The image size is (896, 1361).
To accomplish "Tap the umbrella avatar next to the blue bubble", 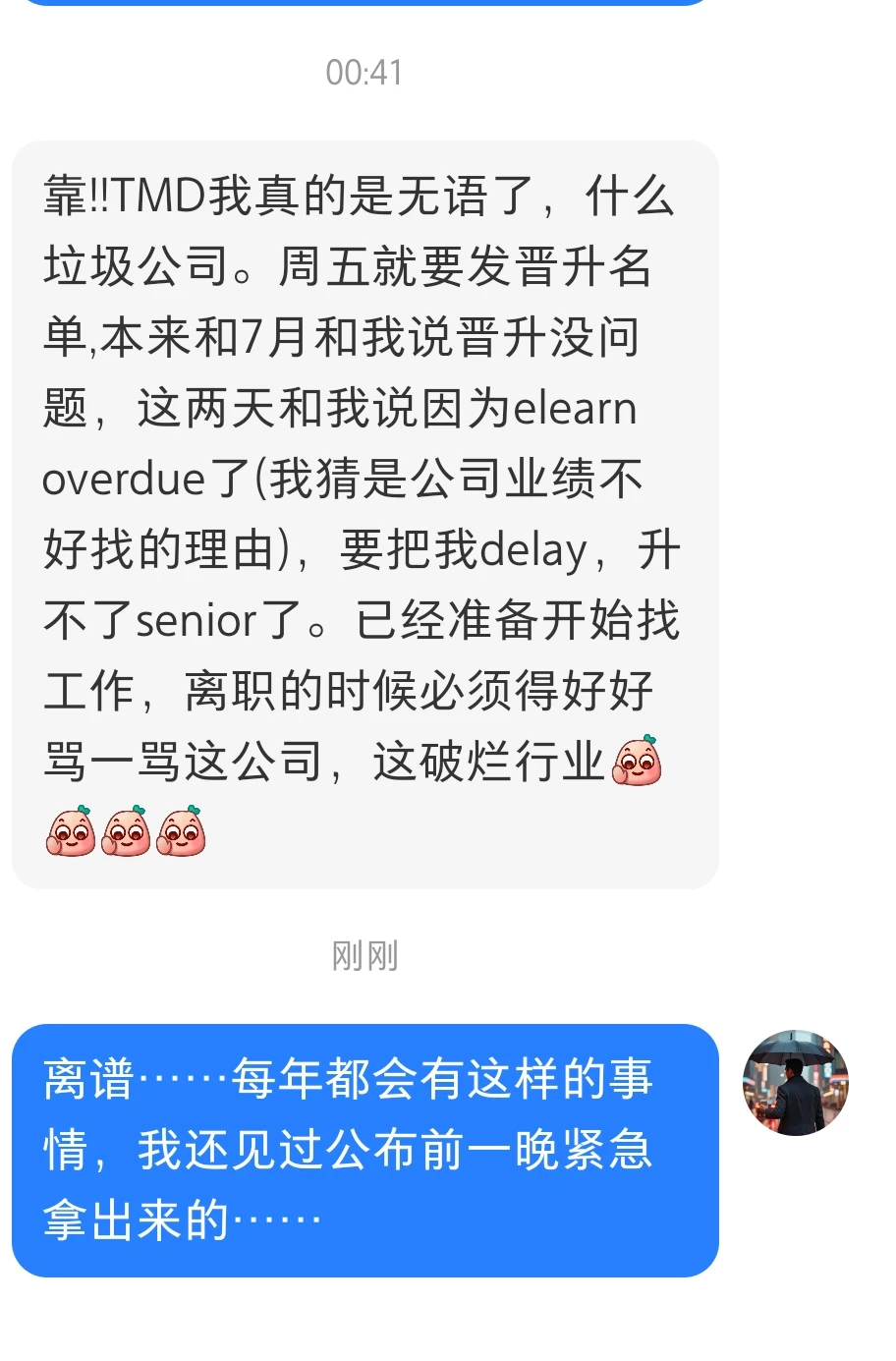I will [796, 1083].
